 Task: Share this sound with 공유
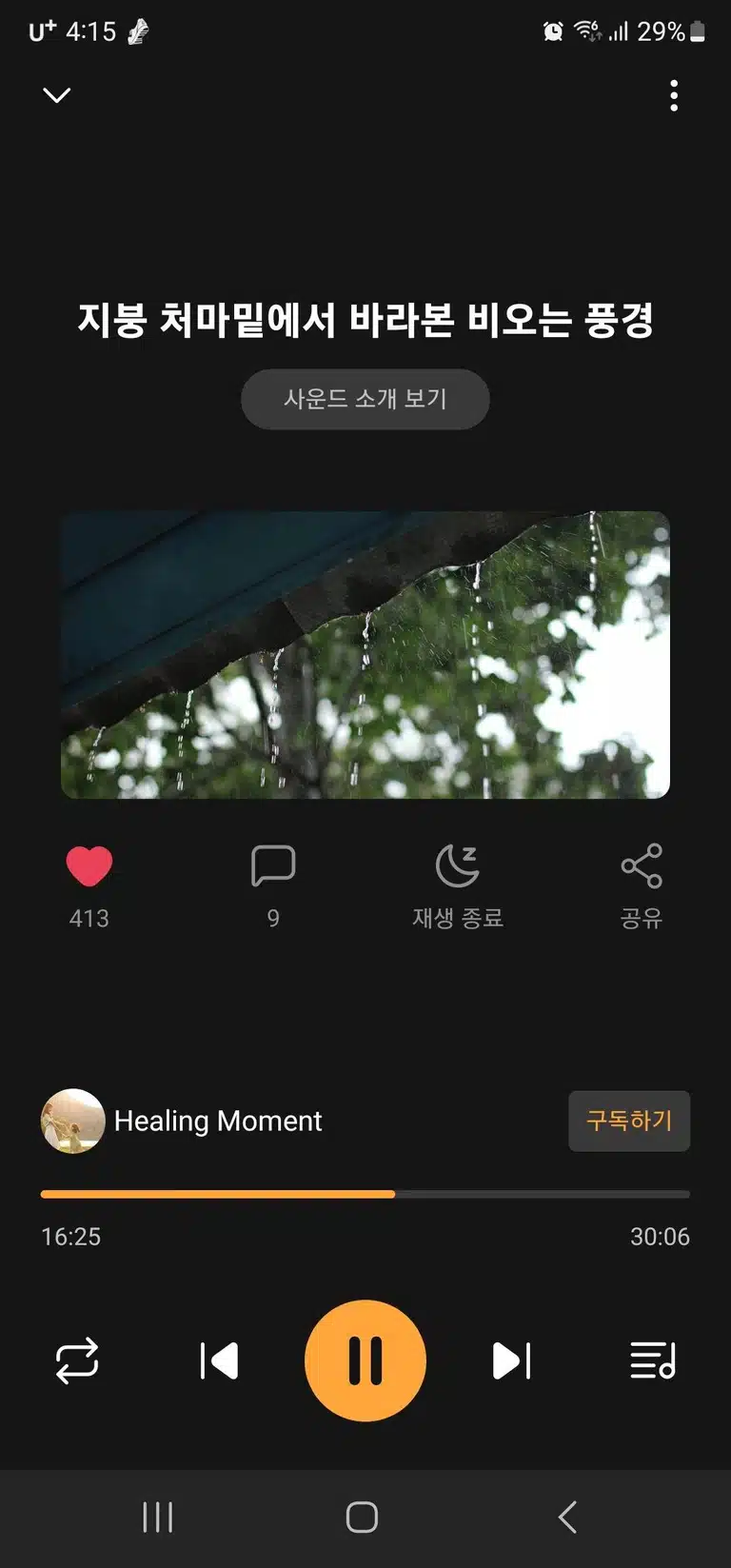click(642, 885)
